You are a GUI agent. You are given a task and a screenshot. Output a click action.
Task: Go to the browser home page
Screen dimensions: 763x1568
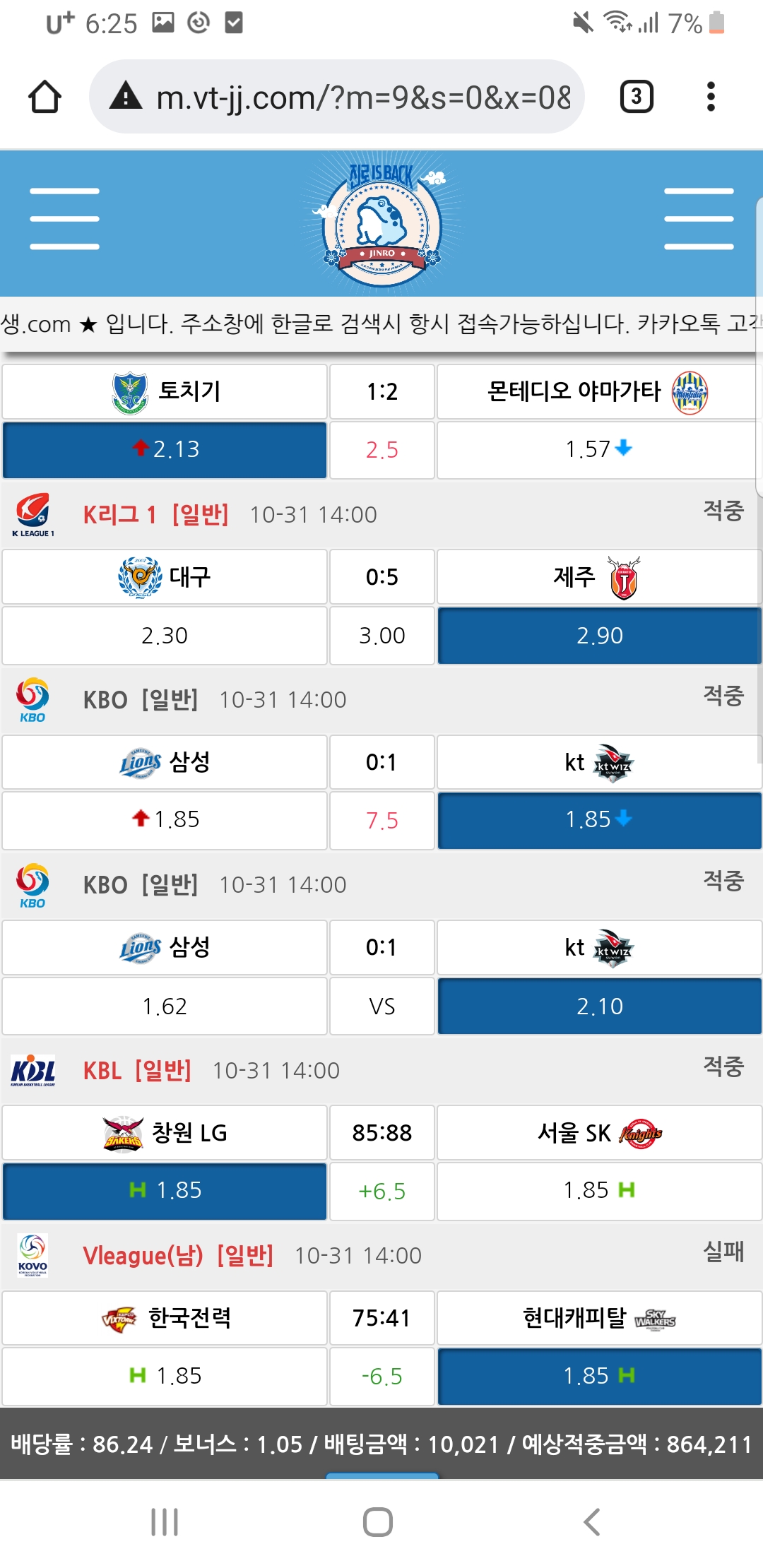[45, 97]
